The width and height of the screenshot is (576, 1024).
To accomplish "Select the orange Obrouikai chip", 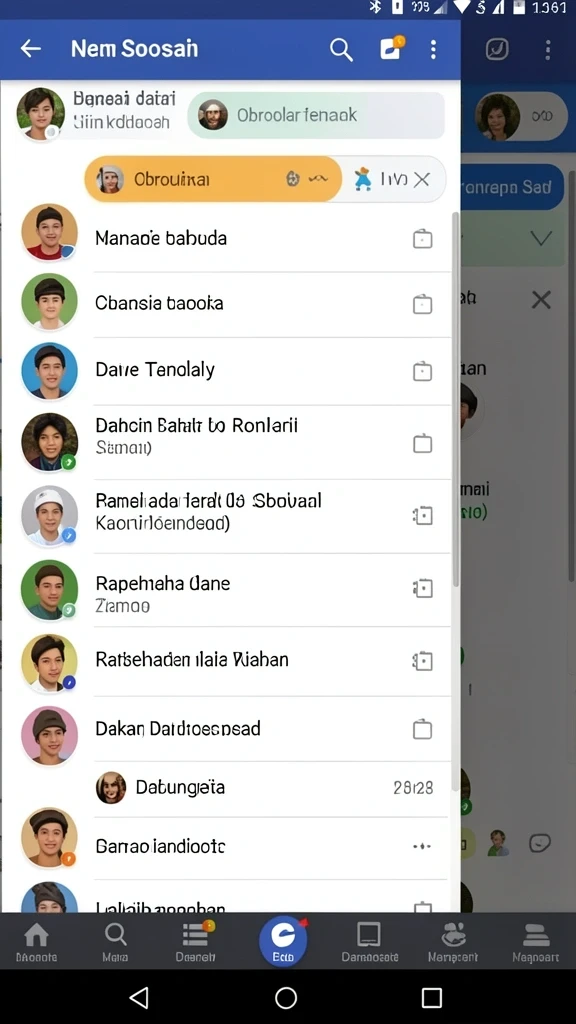I will pyautogui.click(x=213, y=179).
